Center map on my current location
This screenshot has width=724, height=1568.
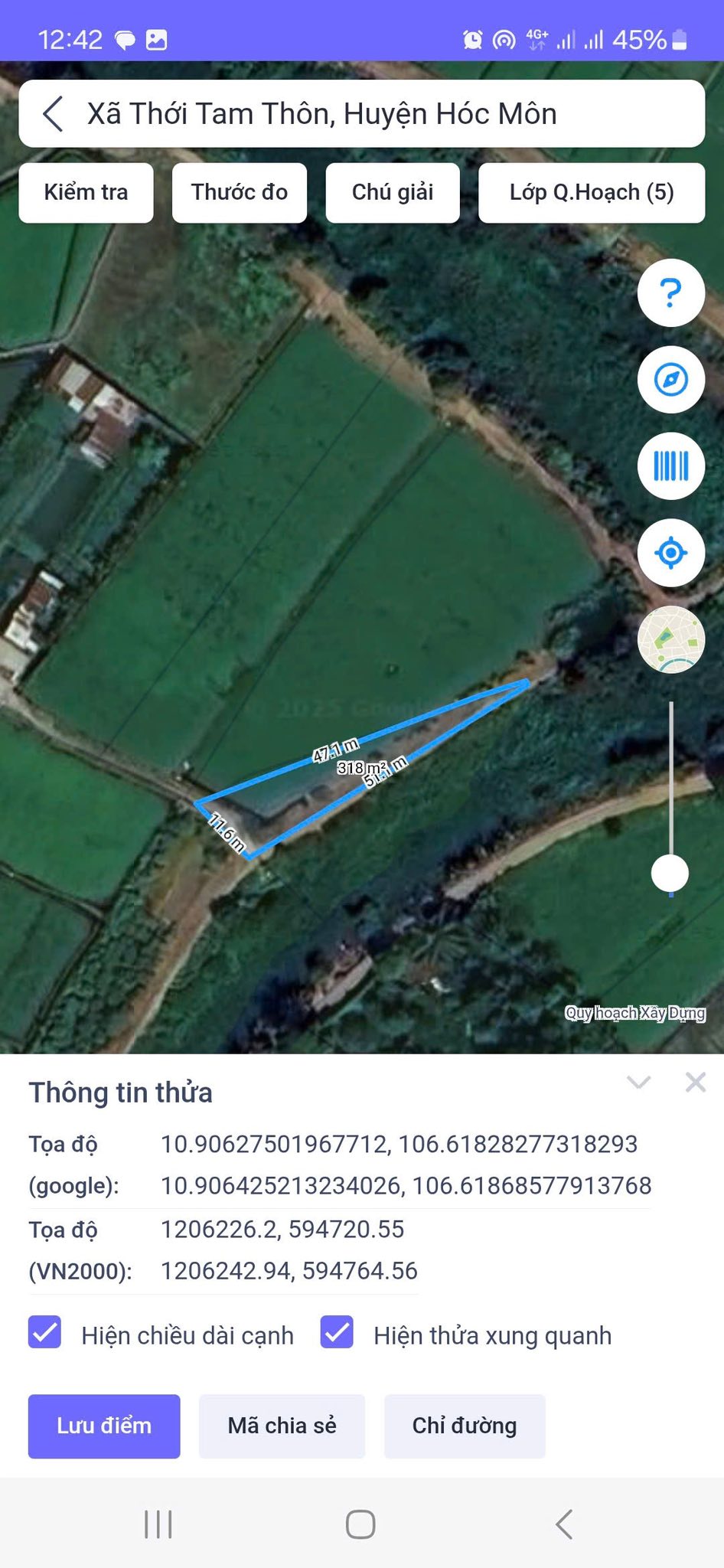tap(671, 553)
